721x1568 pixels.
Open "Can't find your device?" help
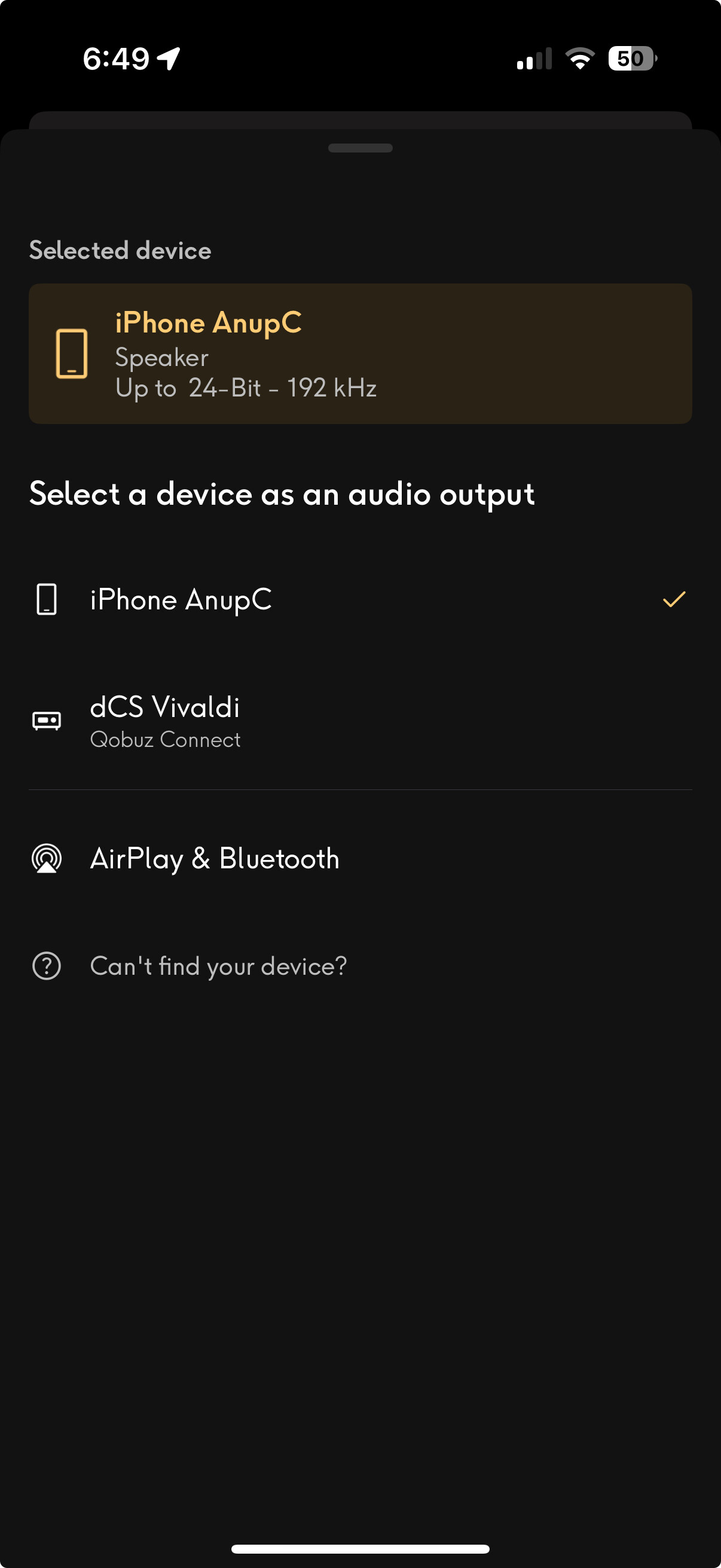click(x=218, y=966)
